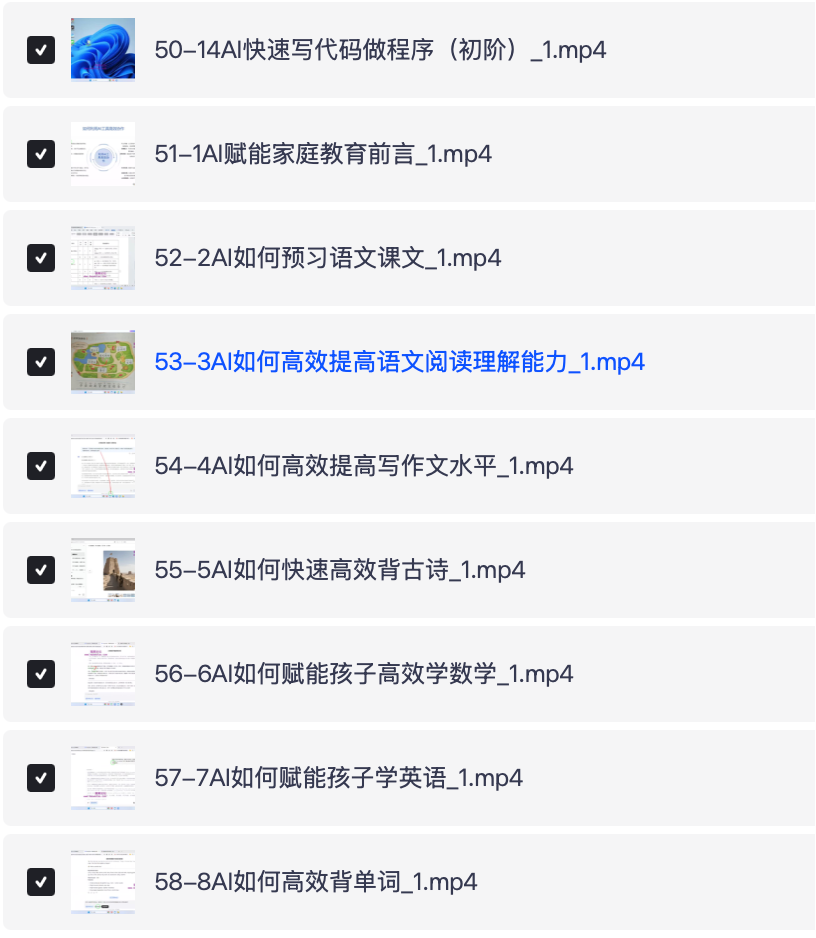The width and height of the screenshot is (816, 938).
Task: Uncheck the 57-7AI如何赋能孩子学英语 checkbox
Action: pyautogui.click(x=40, y=778)
